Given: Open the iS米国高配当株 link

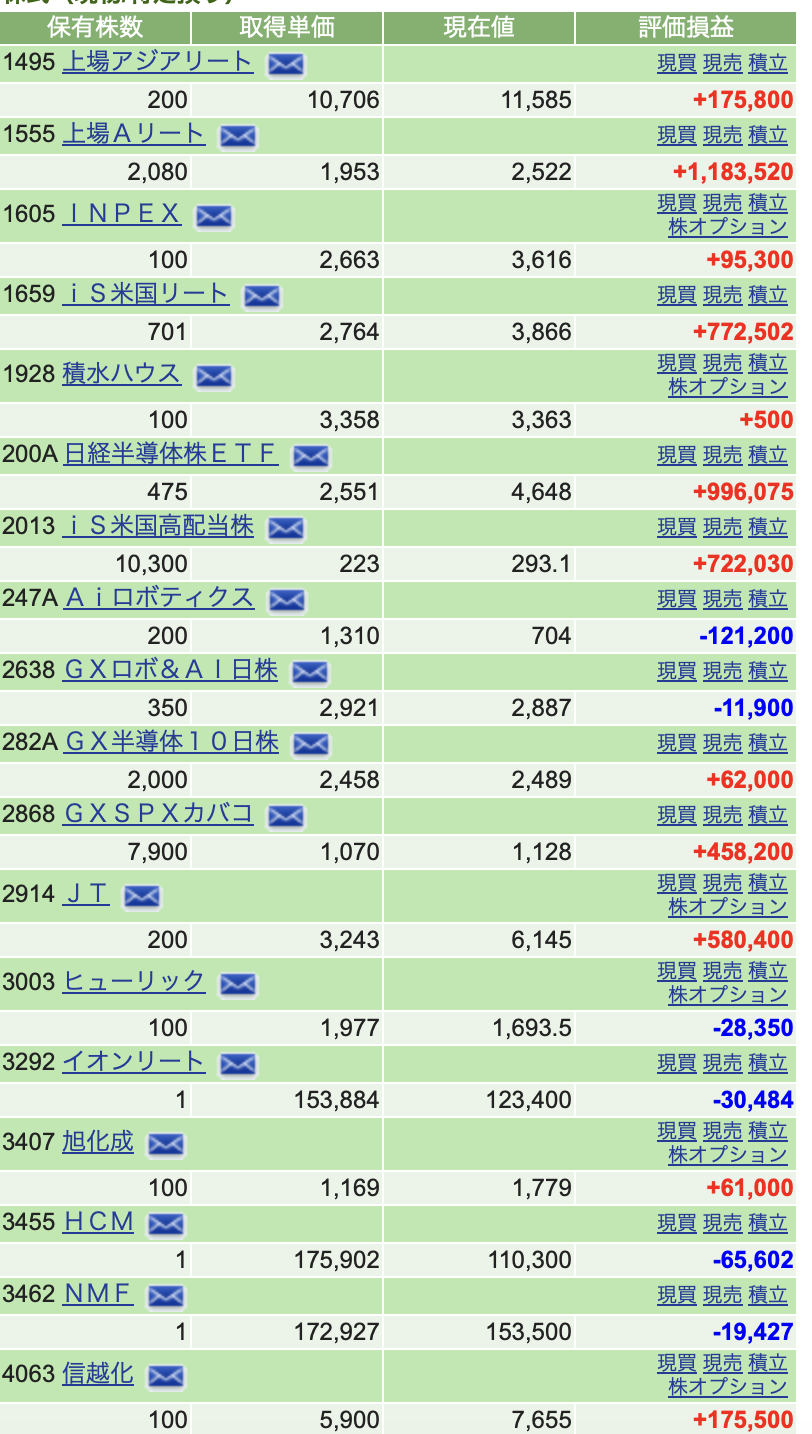Looking at the screenshot, I should click(x=158, y=526).
